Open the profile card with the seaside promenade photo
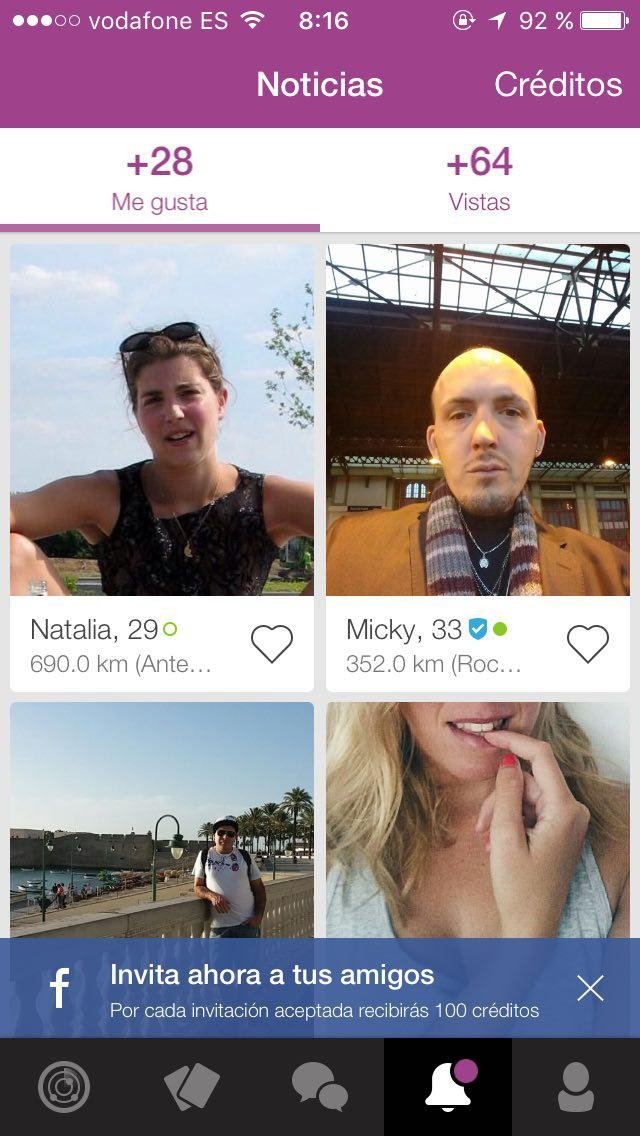Viewport: 640px width, 1136px height. pos(162,820)
